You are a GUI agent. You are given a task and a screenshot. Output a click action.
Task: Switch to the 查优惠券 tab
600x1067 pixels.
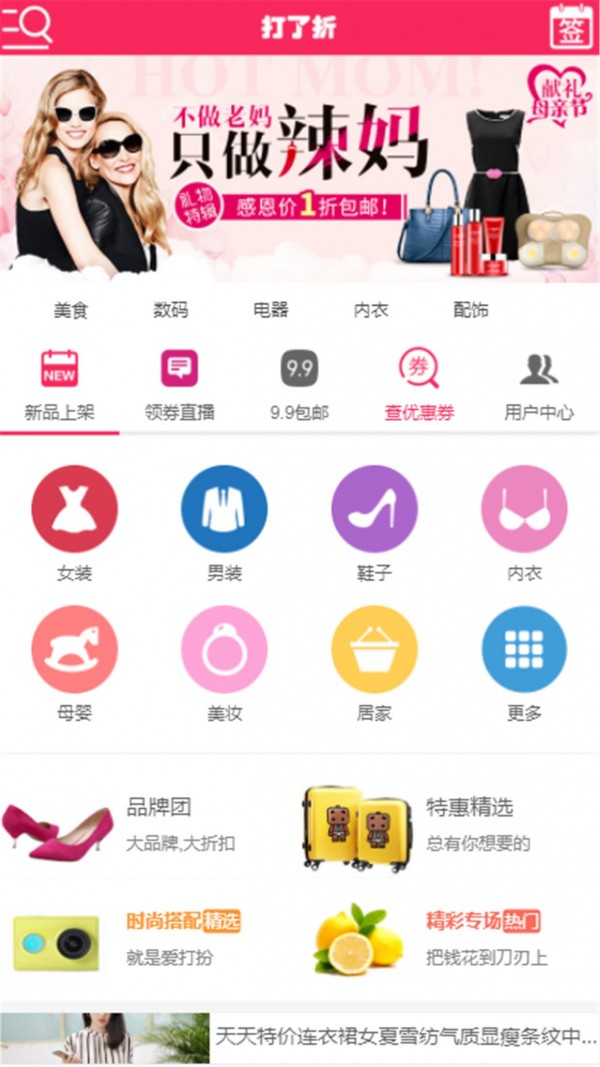click(x=419, y=385)
